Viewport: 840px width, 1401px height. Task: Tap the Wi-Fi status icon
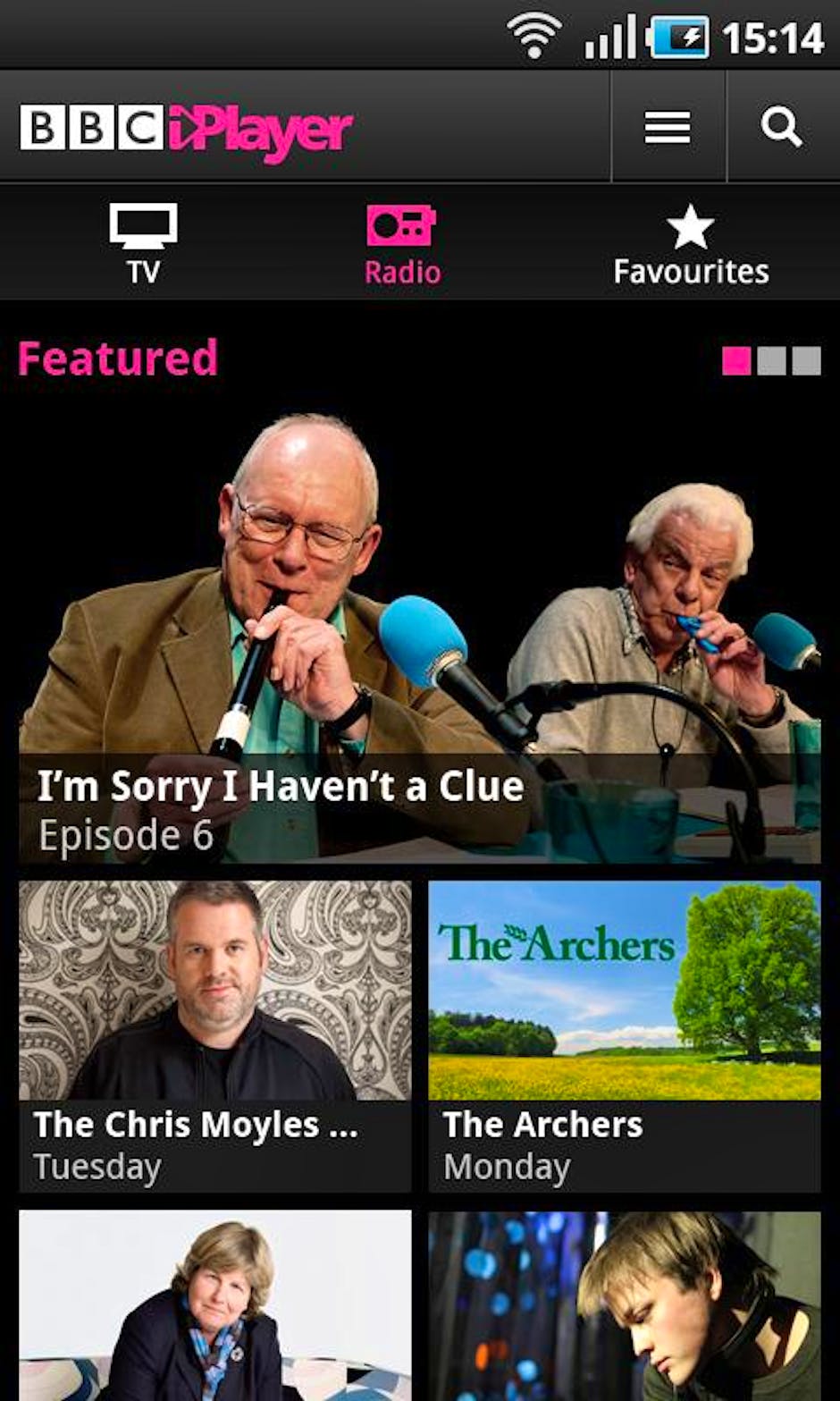pos(533,34)
